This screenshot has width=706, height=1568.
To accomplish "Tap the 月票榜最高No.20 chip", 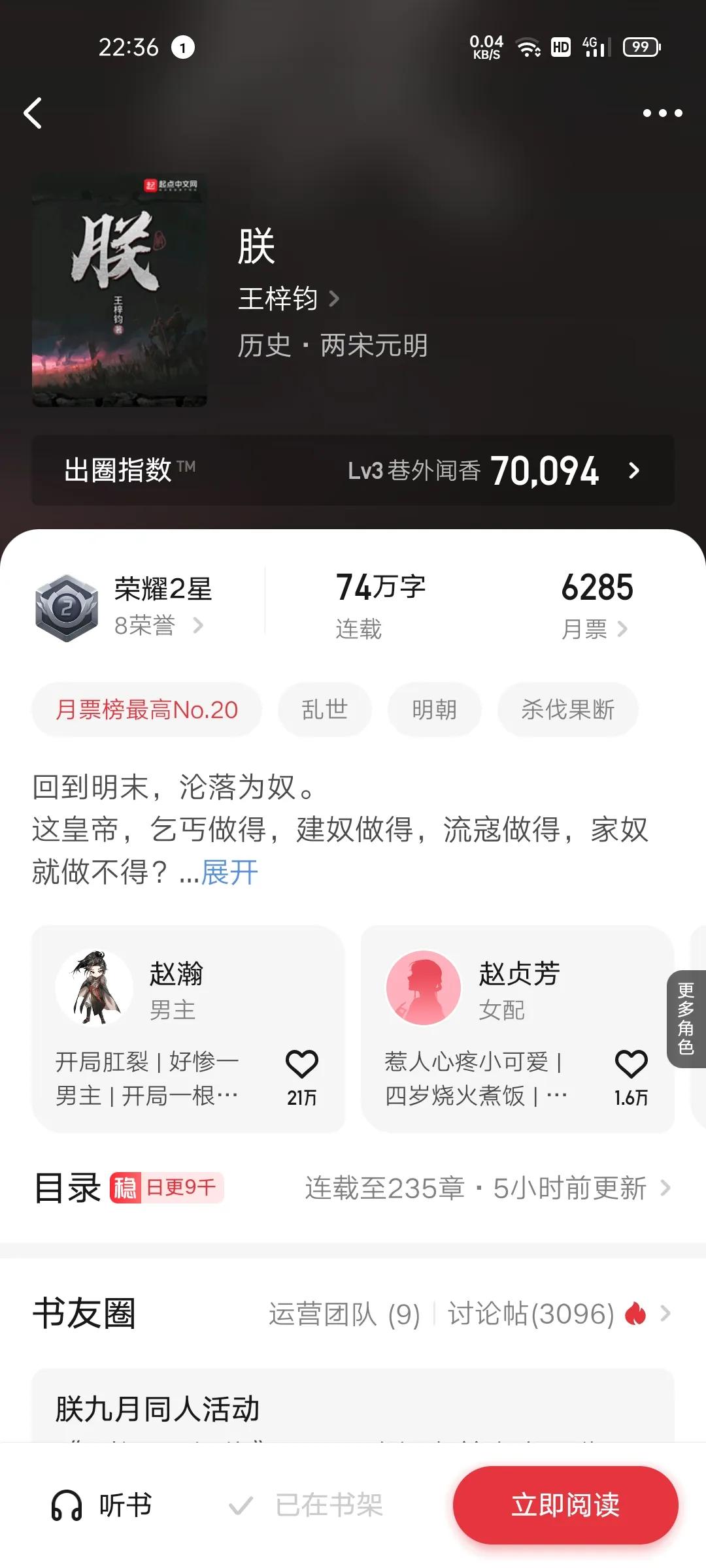I will (x=147, y=710).
